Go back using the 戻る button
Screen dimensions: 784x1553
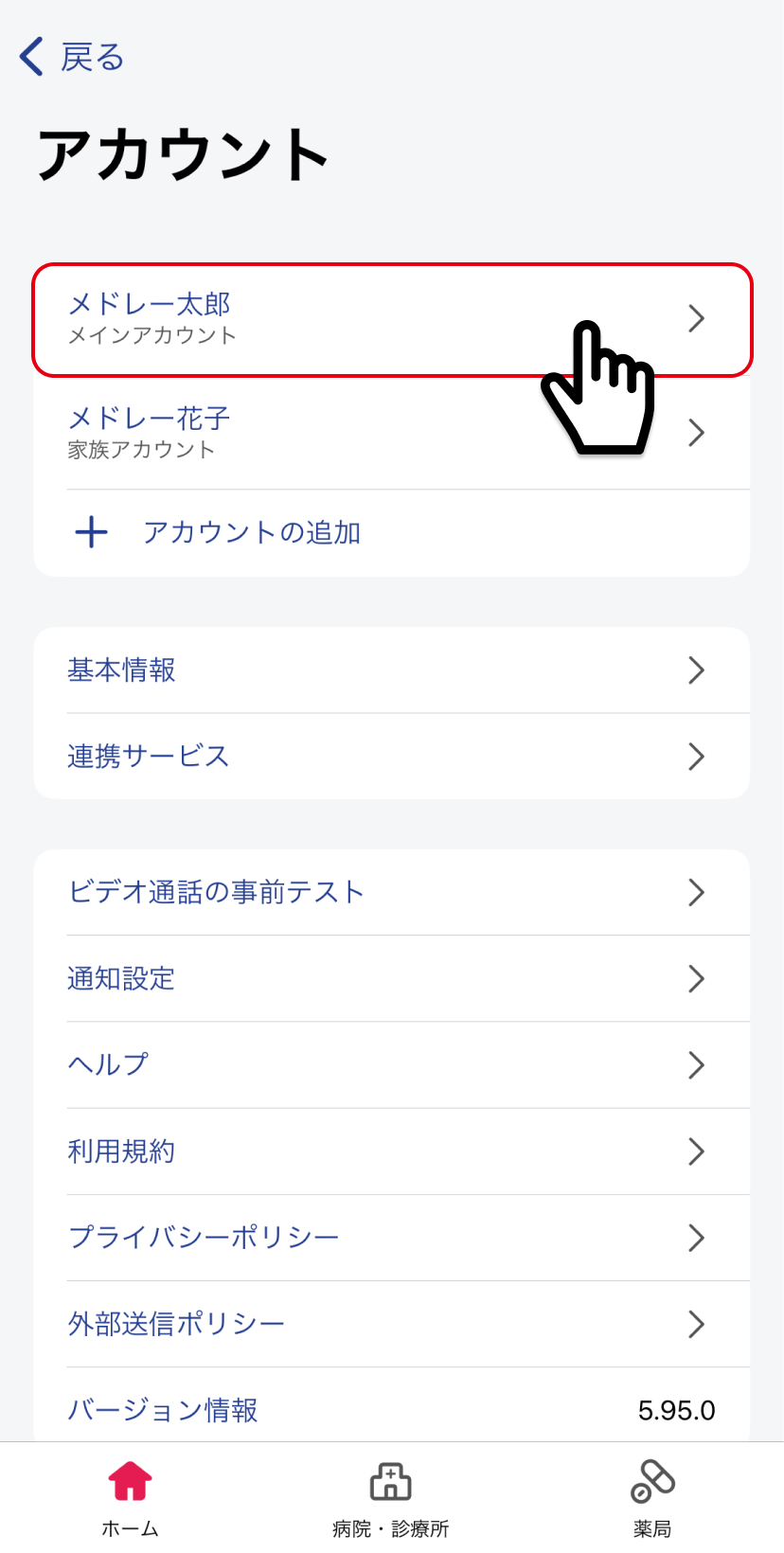click(72, 57)
